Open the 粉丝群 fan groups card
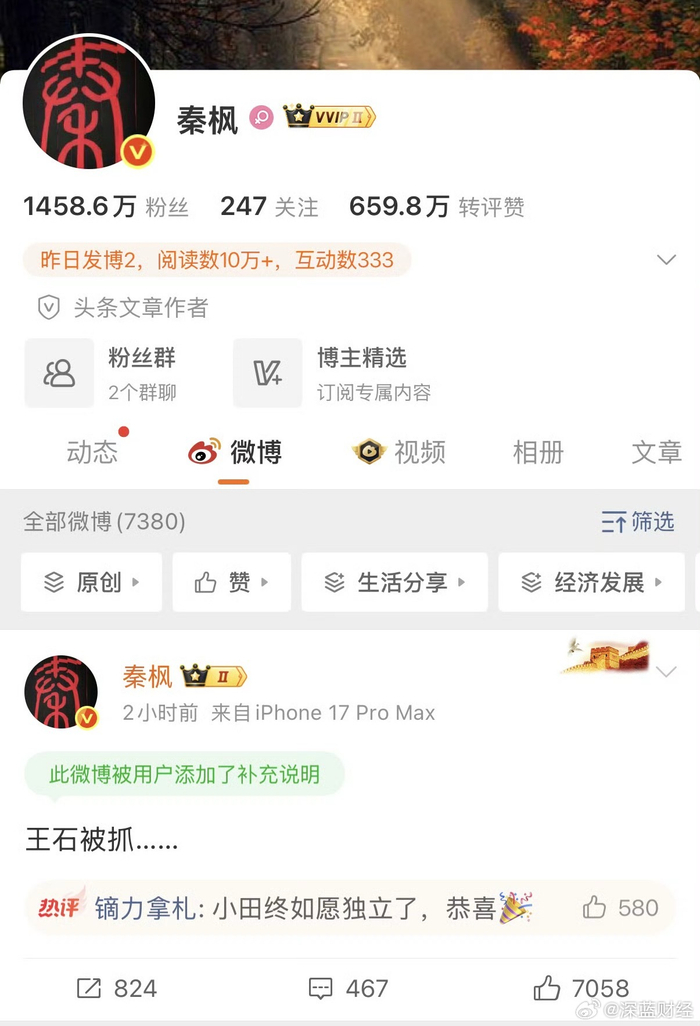The image size is (700, 1026). pyautogui.click(x=100, y=373)
